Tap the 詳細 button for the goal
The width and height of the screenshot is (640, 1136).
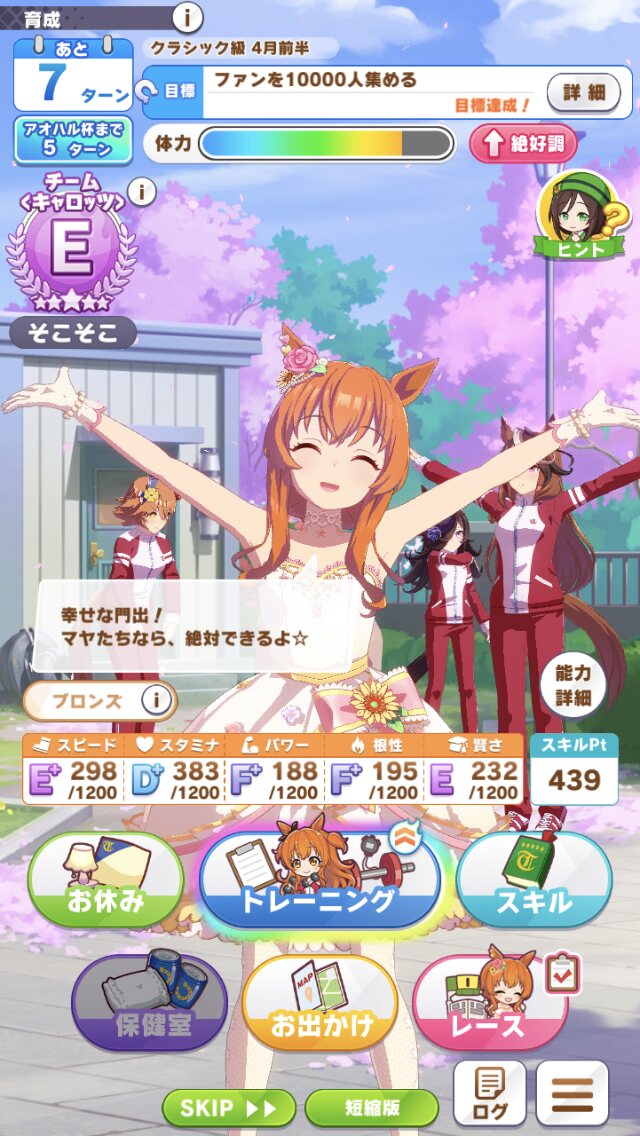coord(583,92)
